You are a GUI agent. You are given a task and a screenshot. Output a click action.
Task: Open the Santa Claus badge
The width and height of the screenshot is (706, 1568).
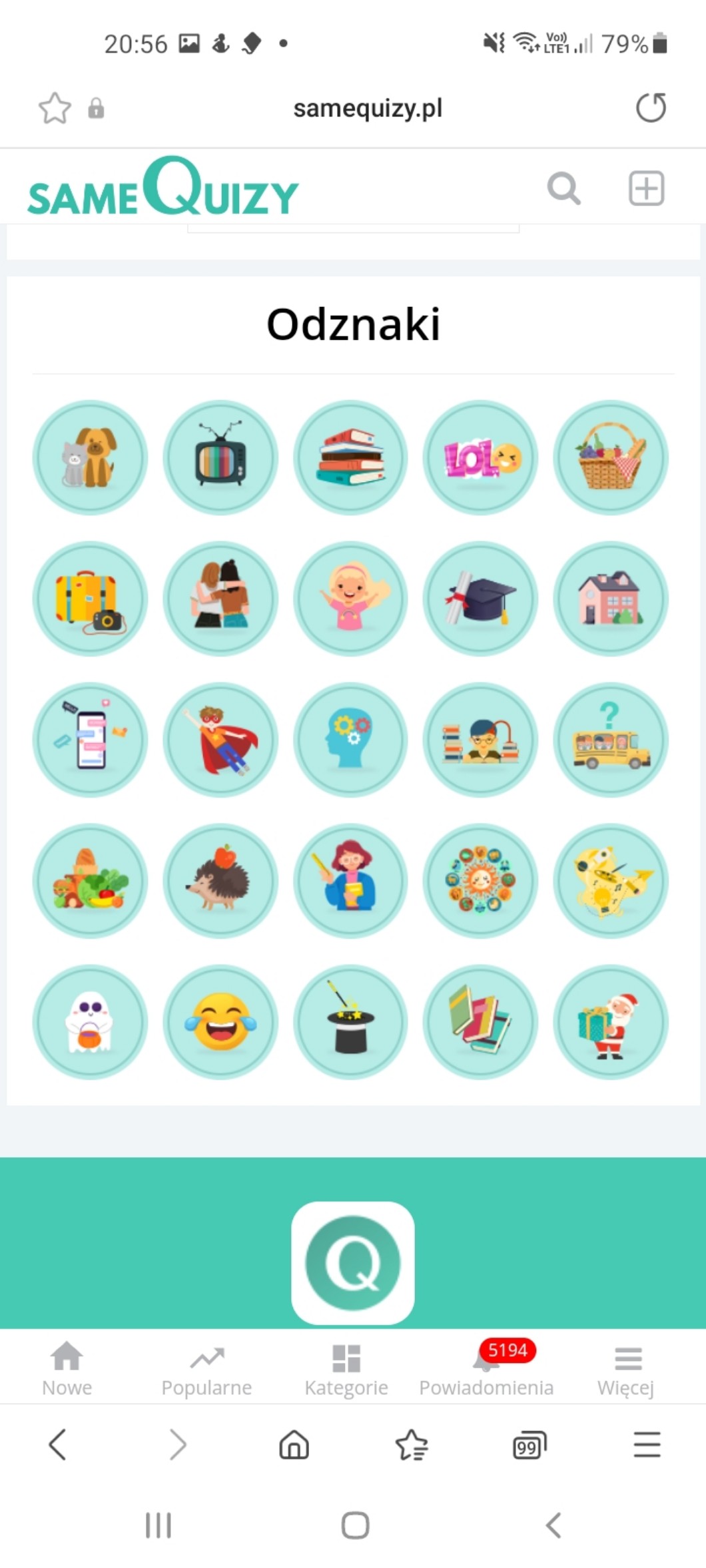611,1022
